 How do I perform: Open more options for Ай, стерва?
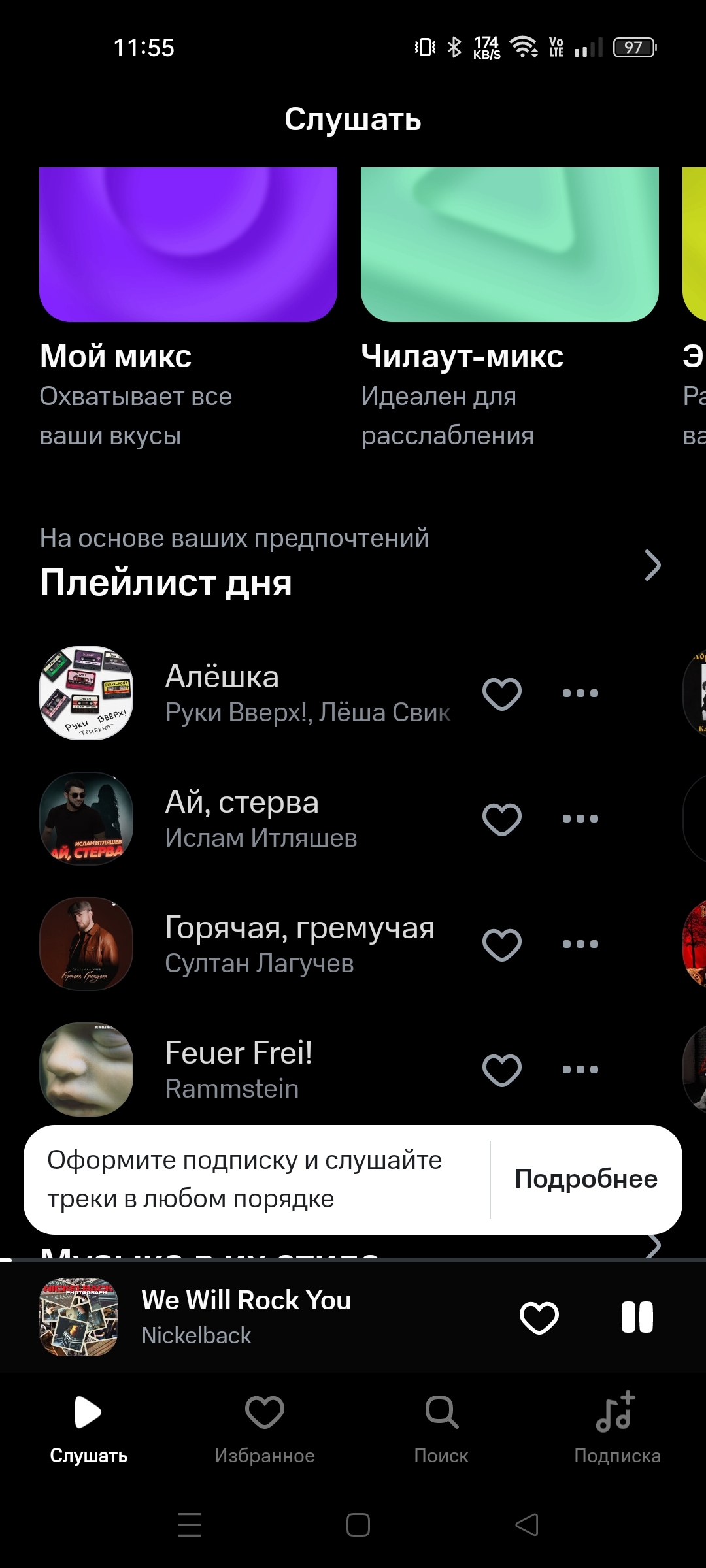[x=580, y=819]
